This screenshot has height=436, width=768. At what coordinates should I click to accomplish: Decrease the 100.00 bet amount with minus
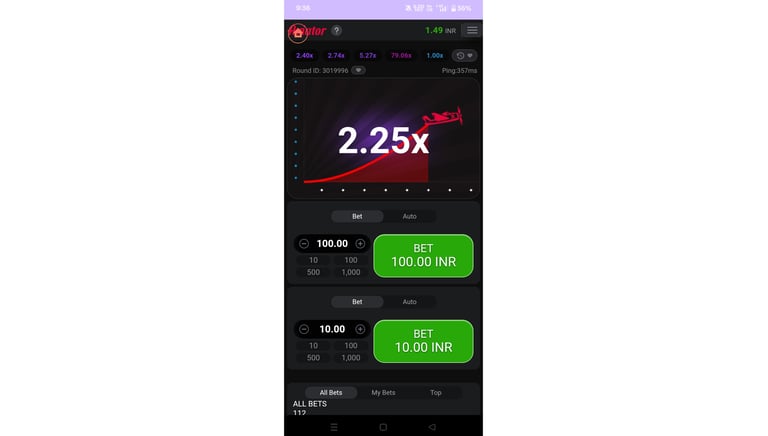304,244
